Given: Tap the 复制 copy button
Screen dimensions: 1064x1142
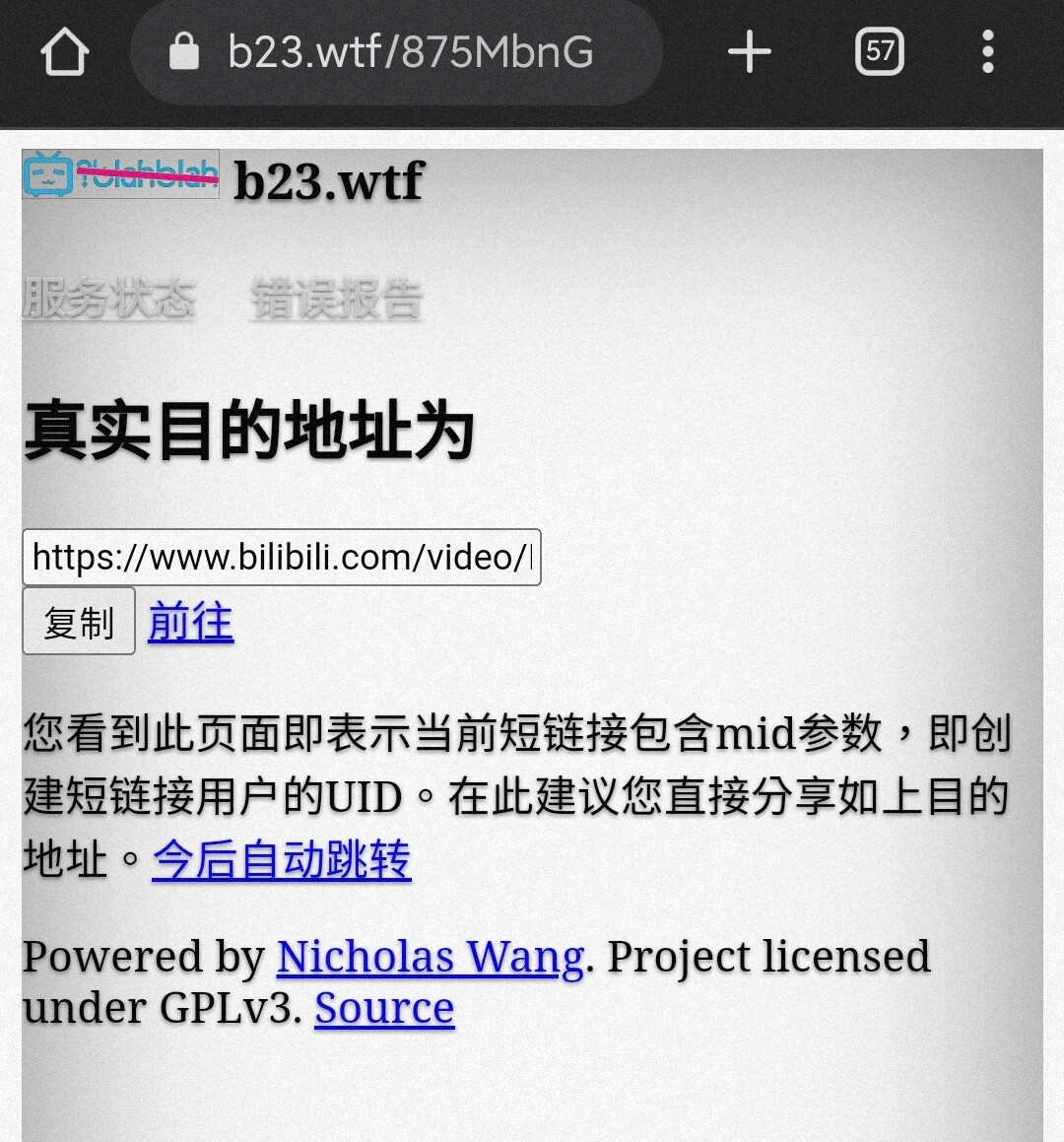Looking at the screenshot, I should (79, 622).
